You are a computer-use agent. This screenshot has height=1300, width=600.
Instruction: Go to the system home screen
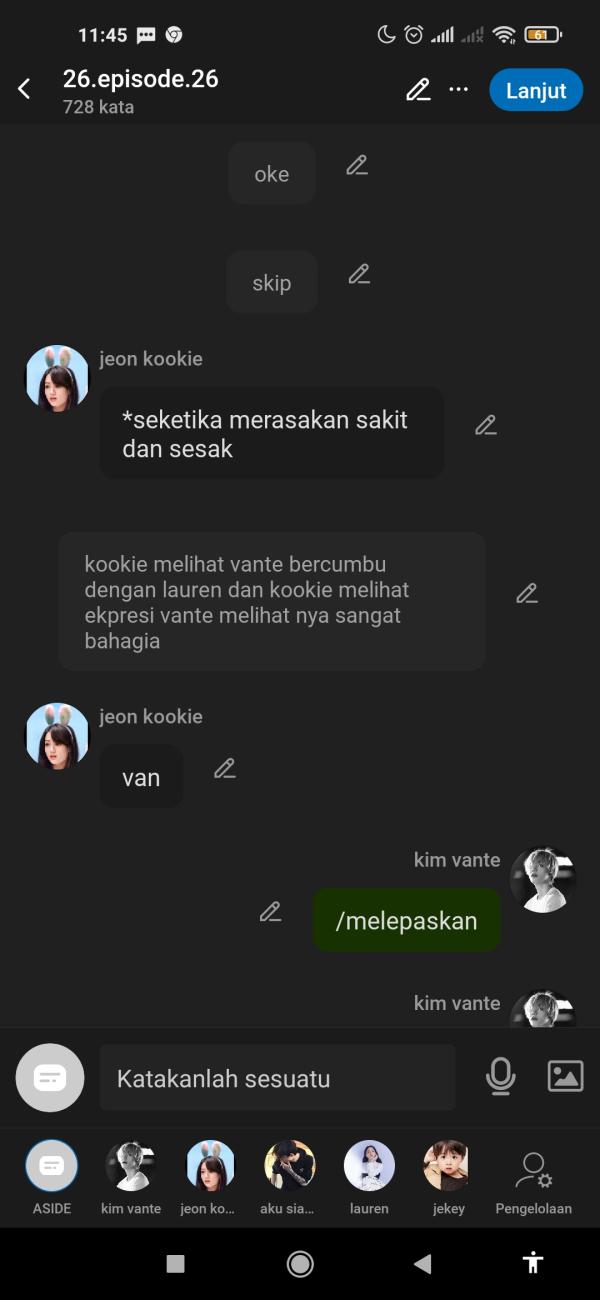pyautogui.click(x=300, y=1264)
